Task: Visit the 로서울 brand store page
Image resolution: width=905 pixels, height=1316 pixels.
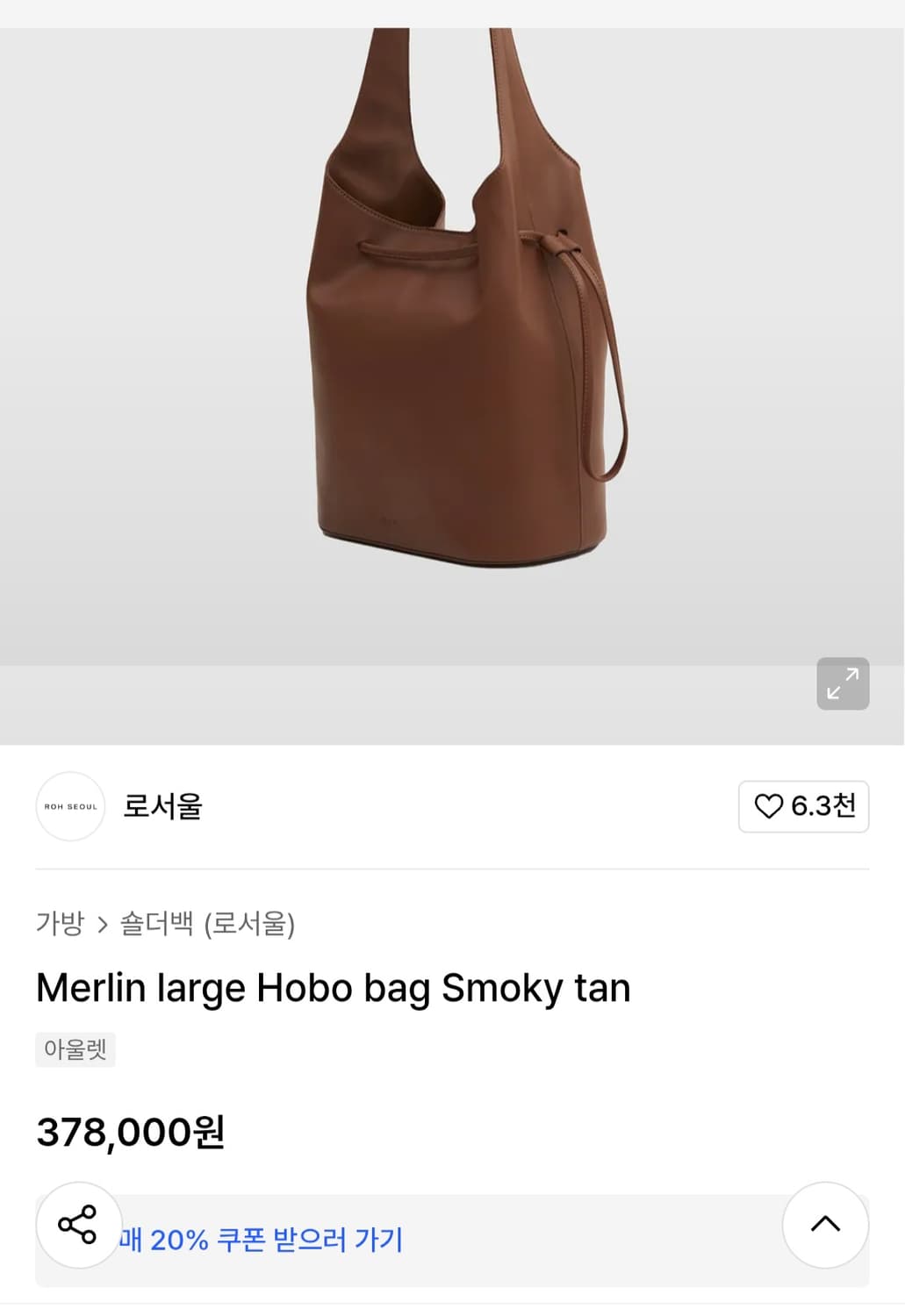Action: 162,806
